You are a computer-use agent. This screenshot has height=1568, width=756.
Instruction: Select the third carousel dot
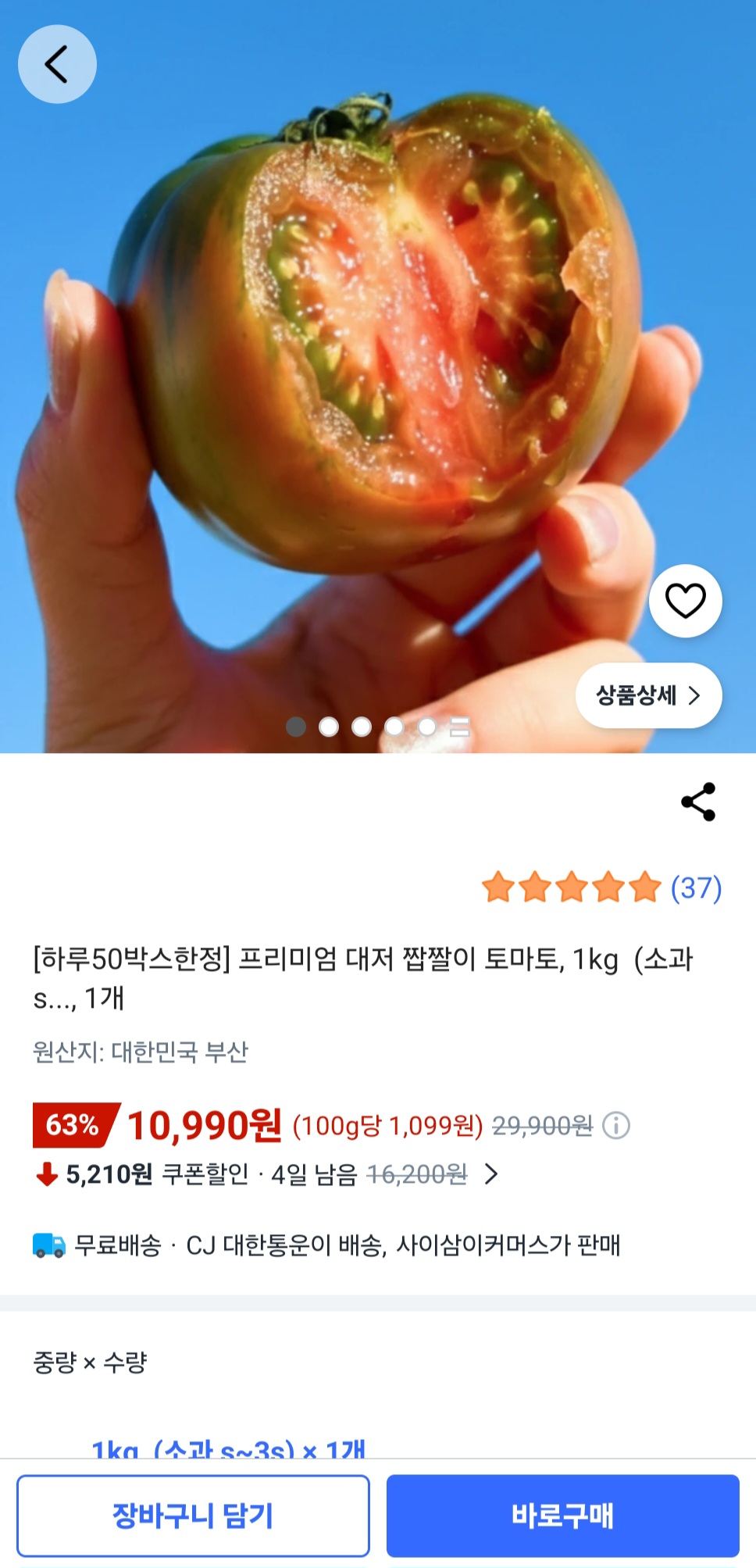[x=362, y=727]
